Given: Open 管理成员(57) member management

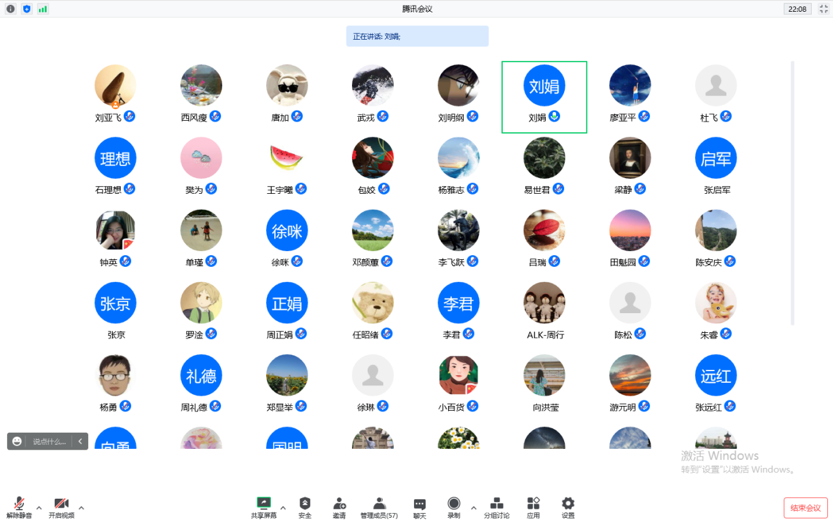Looking at the screenshot, I should tap(379, 507).
